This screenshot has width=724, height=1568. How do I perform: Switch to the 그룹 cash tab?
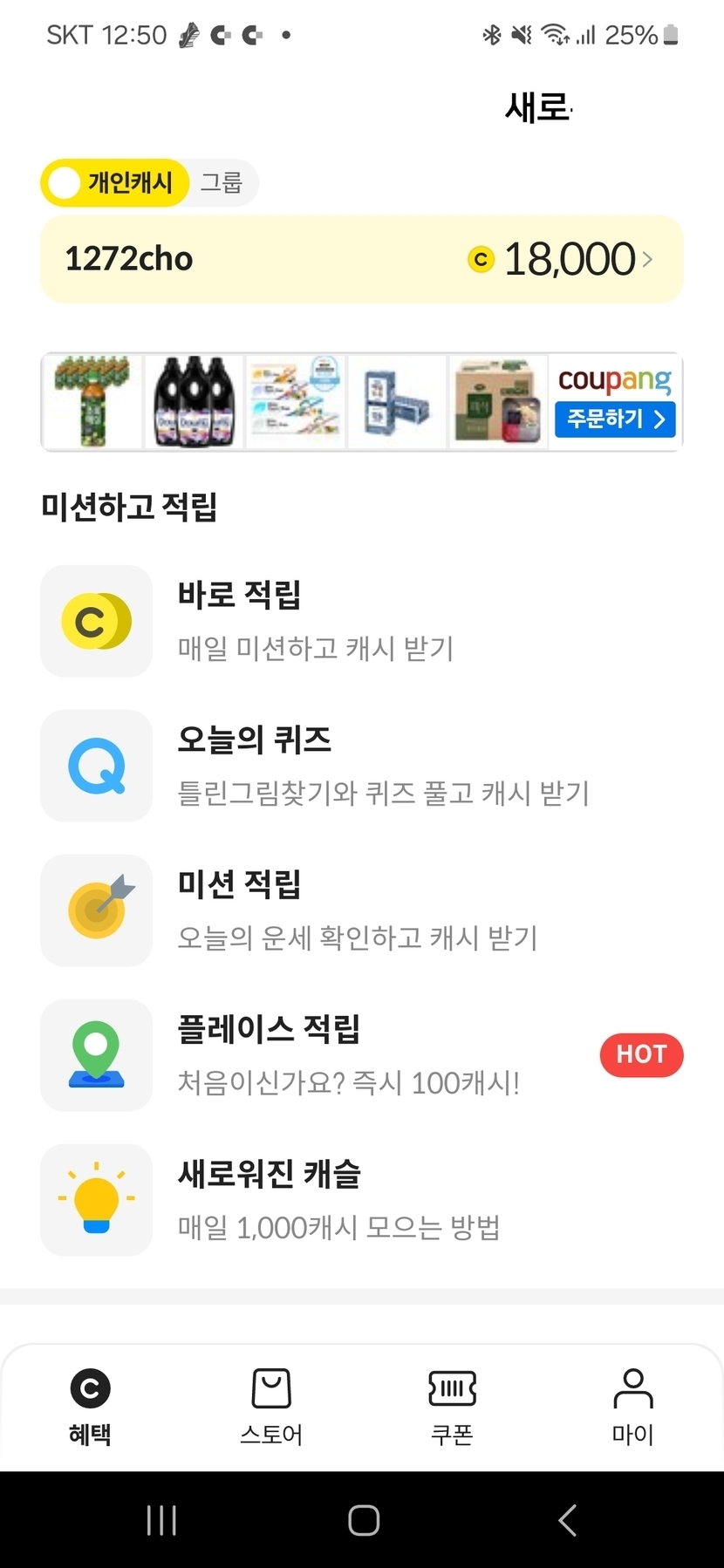[222, 183]
